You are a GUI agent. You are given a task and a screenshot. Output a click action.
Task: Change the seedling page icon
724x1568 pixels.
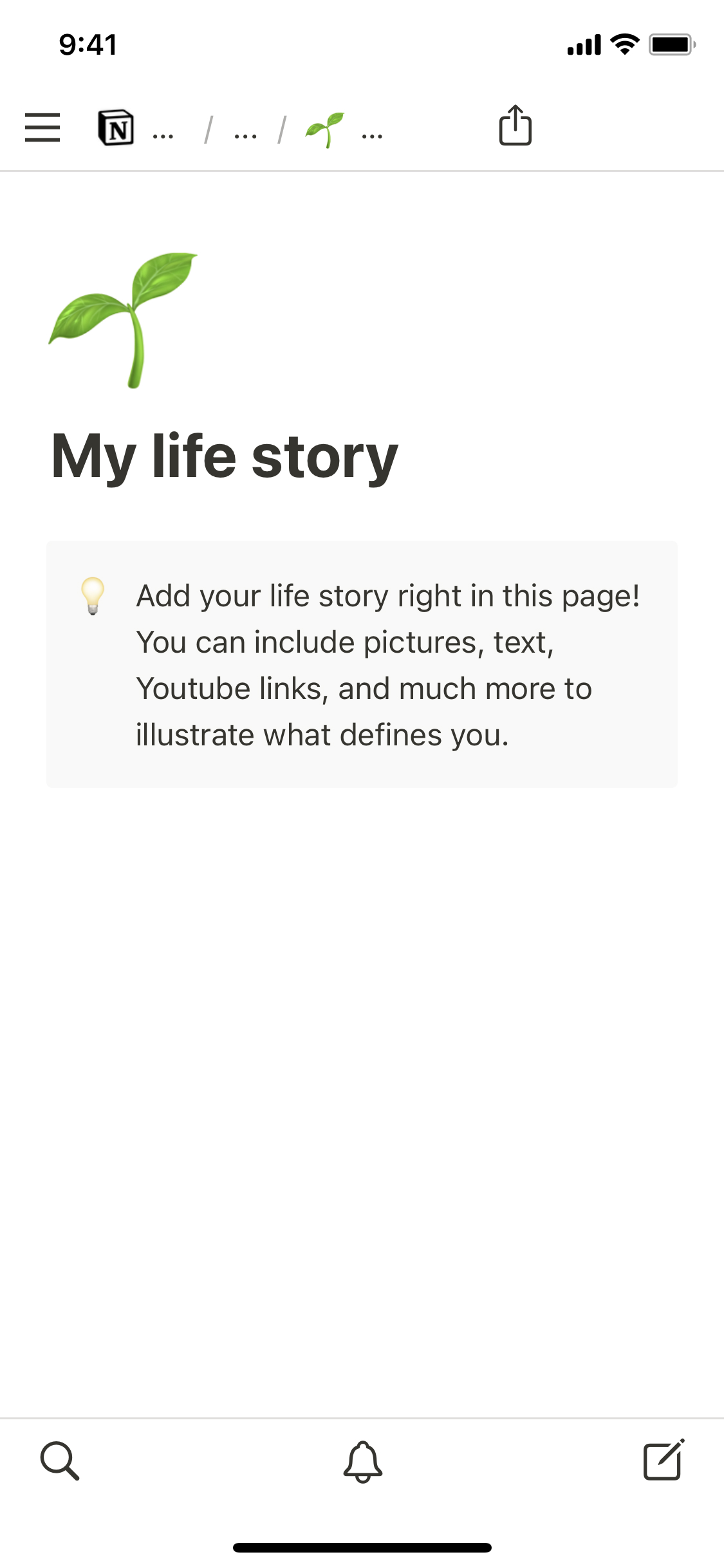pyautogui.click(x=124, y=320)
